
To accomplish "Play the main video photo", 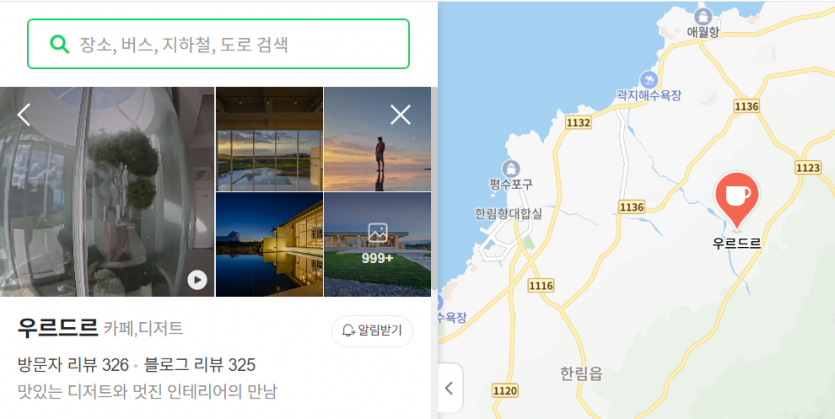I will tap(197, 280).
